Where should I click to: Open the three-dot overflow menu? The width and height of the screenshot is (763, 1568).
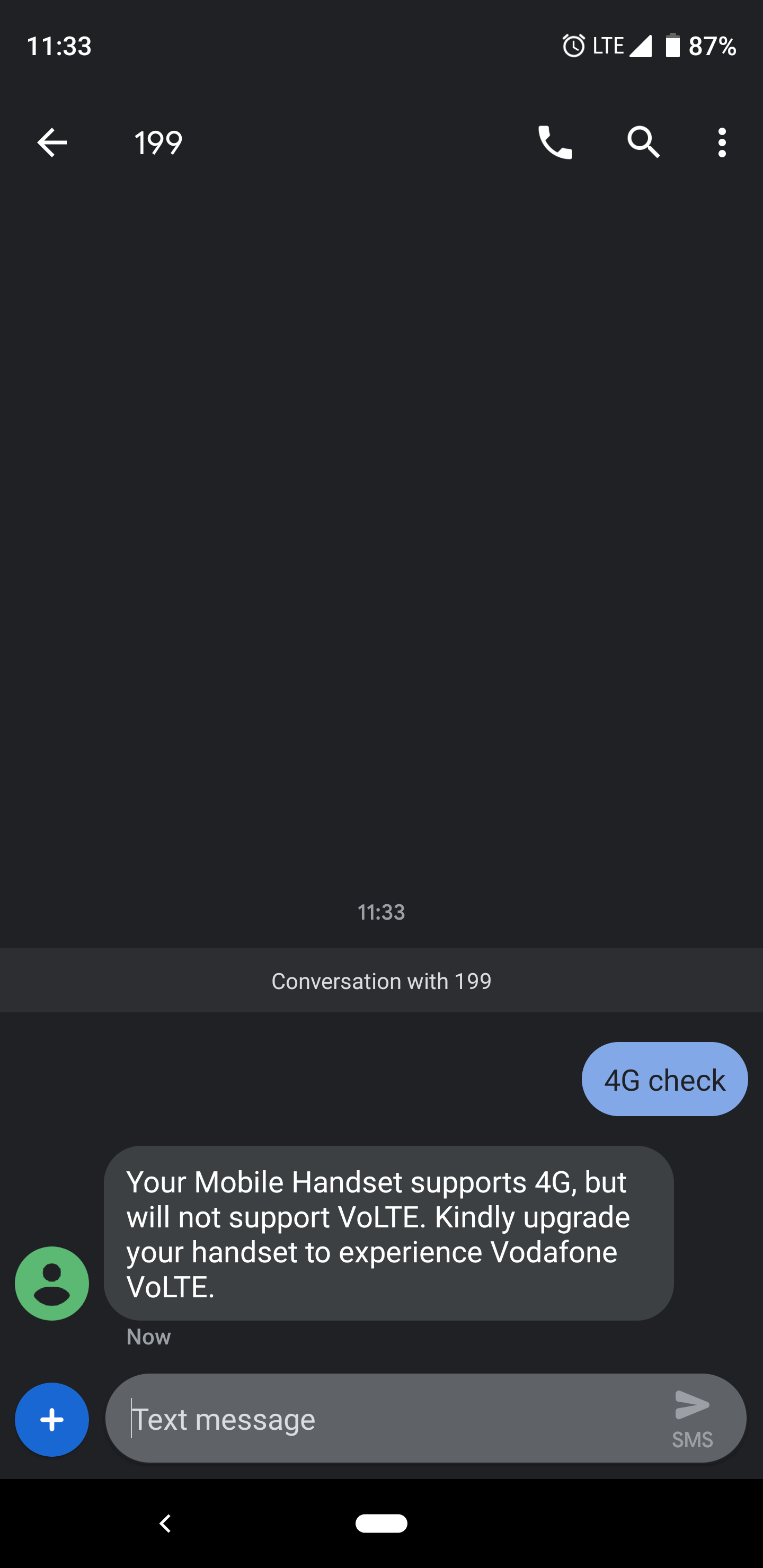(x=721, y=142)
